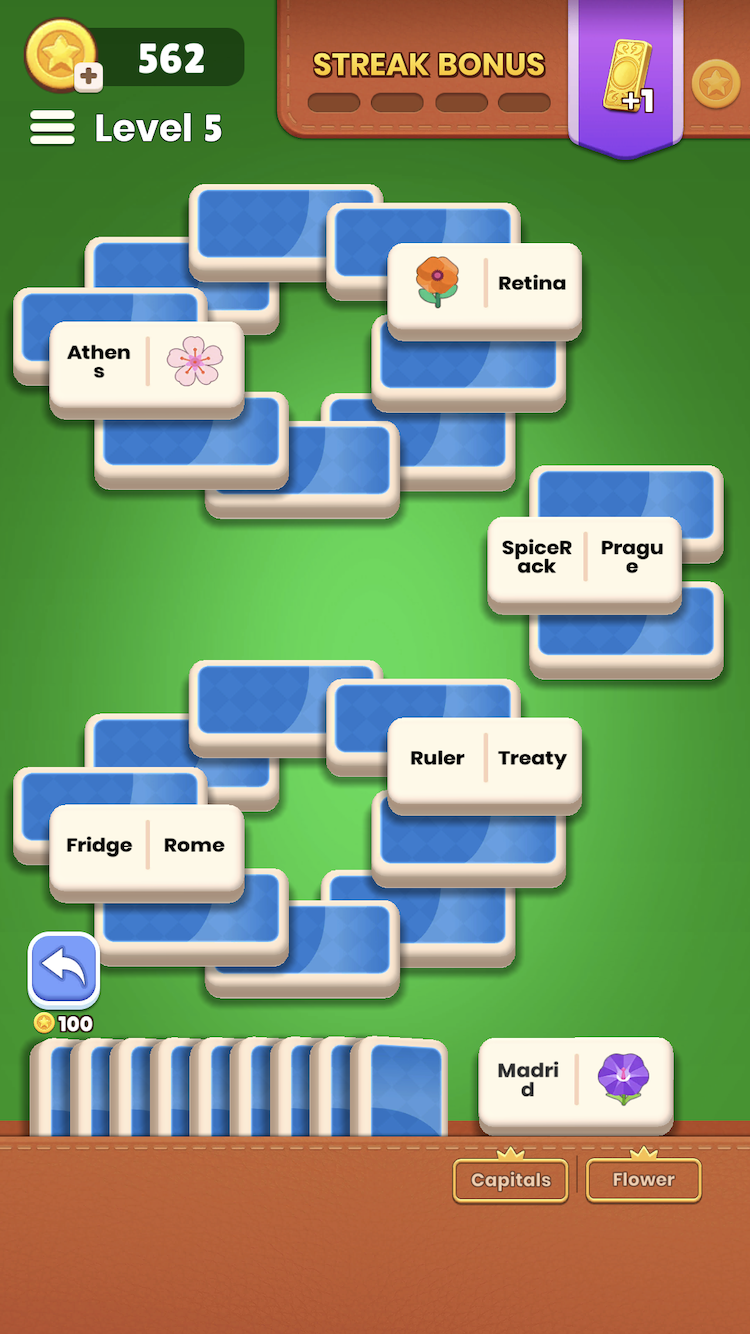
Task: Open the purple +1 card reward banner
Action: pyautogui.click(x=626, y=76)
